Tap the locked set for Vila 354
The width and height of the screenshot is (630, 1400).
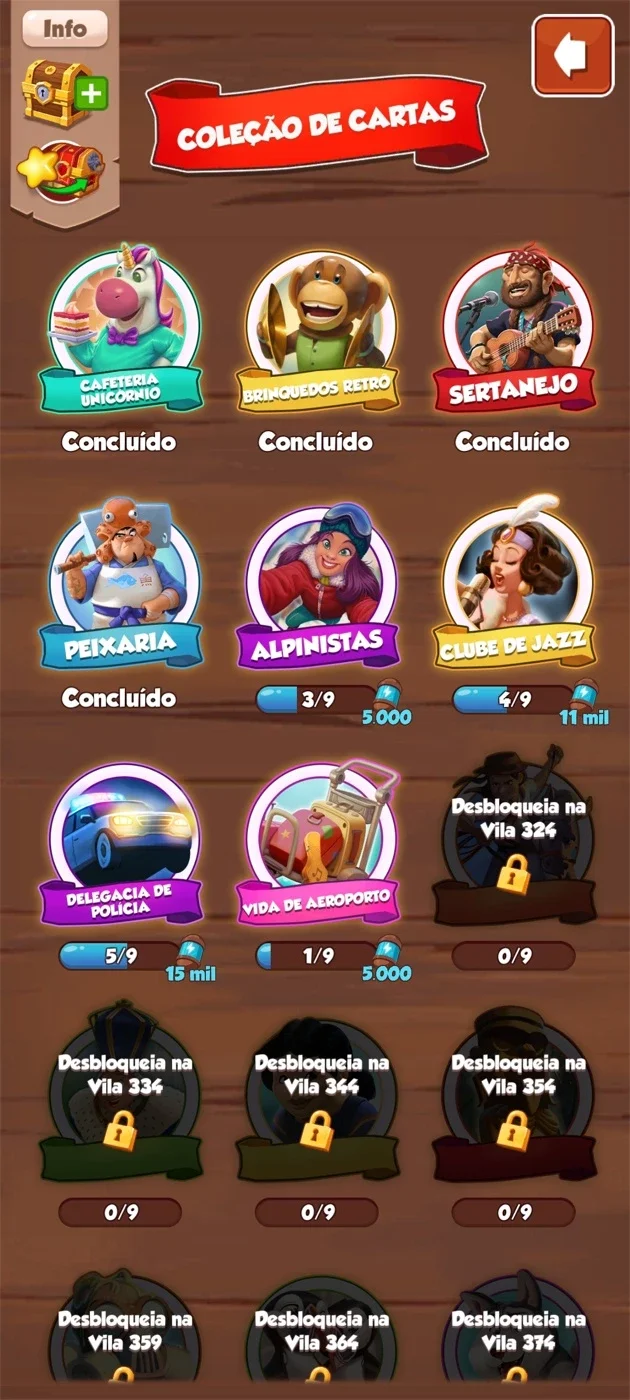coord(514,1100)
